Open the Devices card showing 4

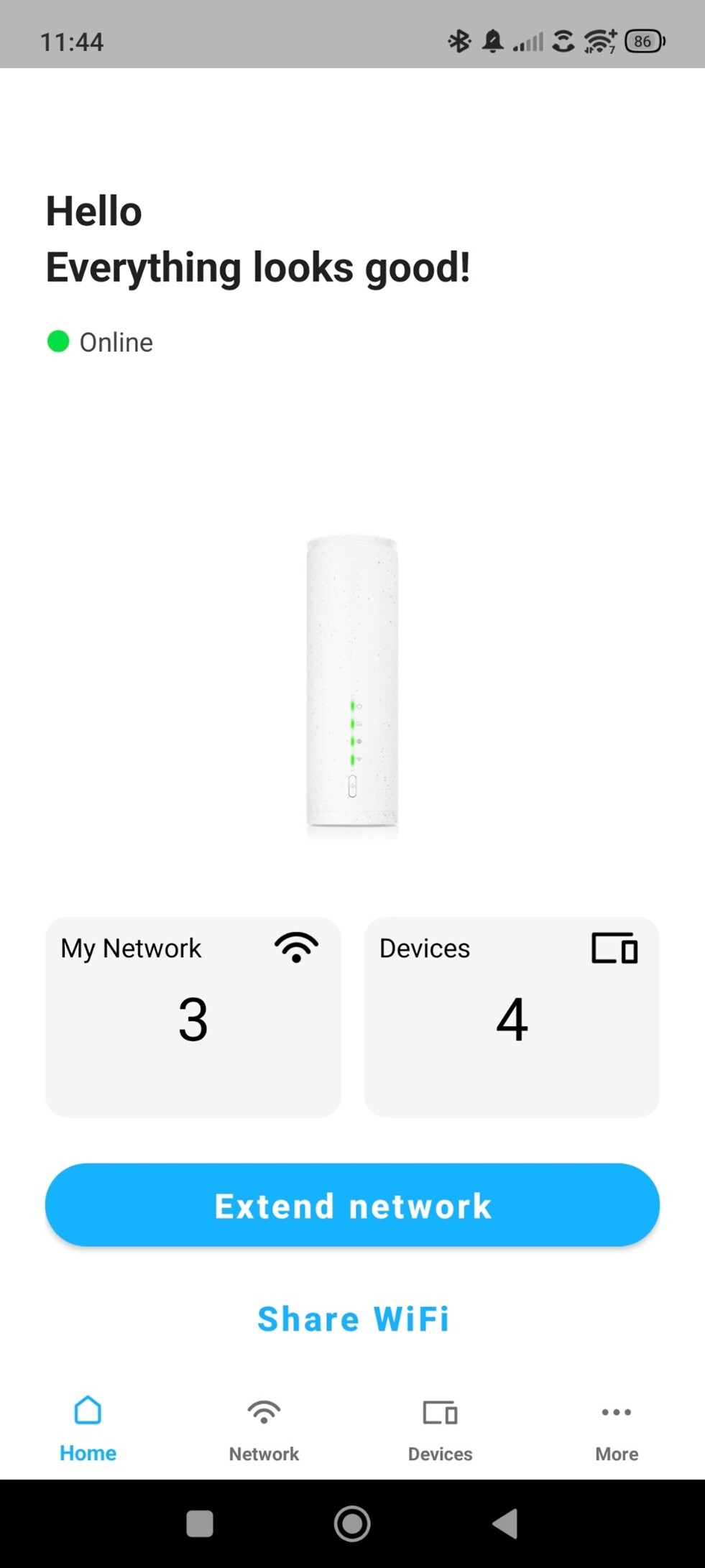pyautogui.click(x=511, y=1016)
